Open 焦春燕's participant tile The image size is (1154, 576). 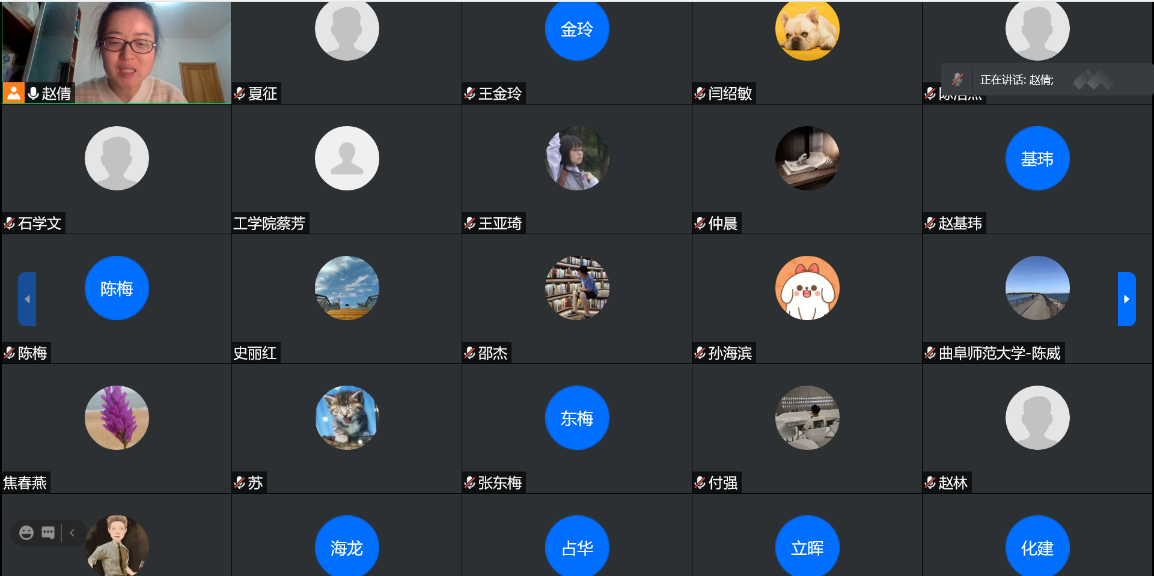(116, 428)
